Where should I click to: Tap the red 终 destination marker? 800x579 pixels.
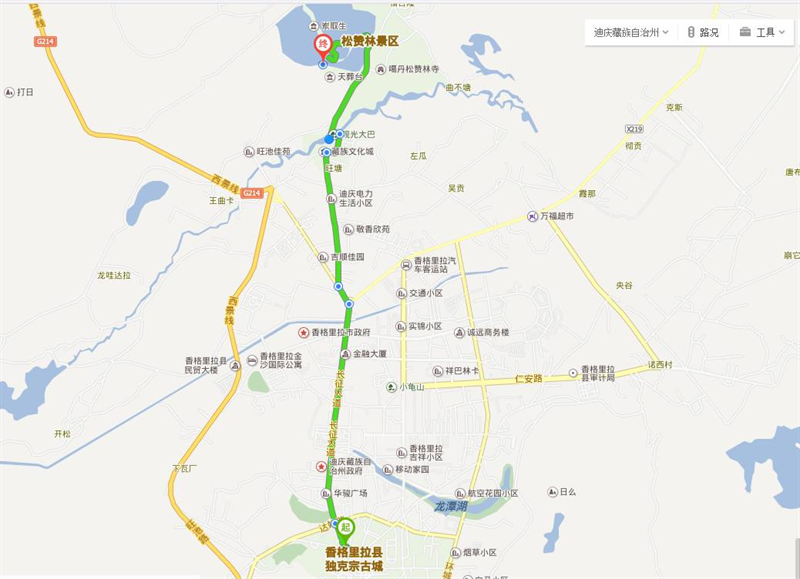pos(323,44)
